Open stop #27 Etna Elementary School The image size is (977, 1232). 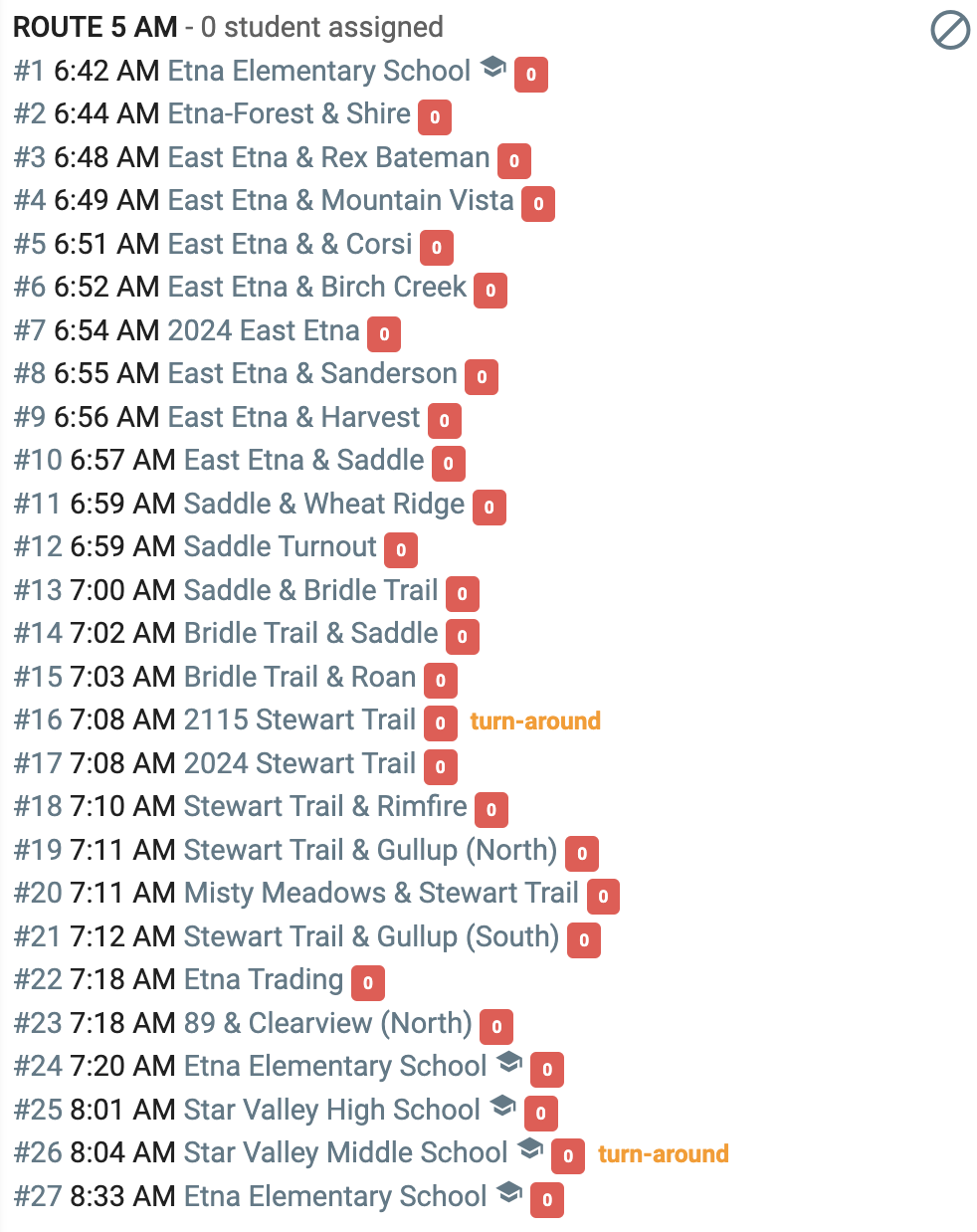pyautogui.click(x=335, y=1196)
